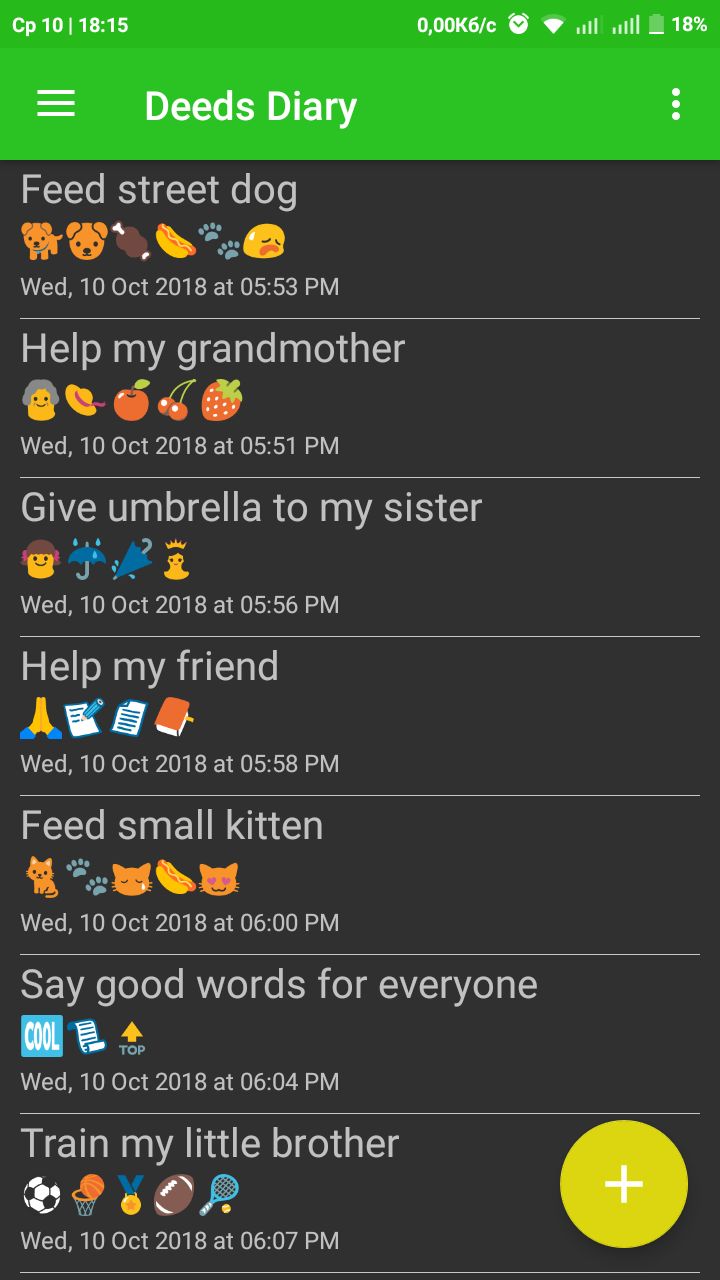Screen dimensions: 720x1280
Task: Open the Give umbrella to my sister entry
Action: point(360,557)
